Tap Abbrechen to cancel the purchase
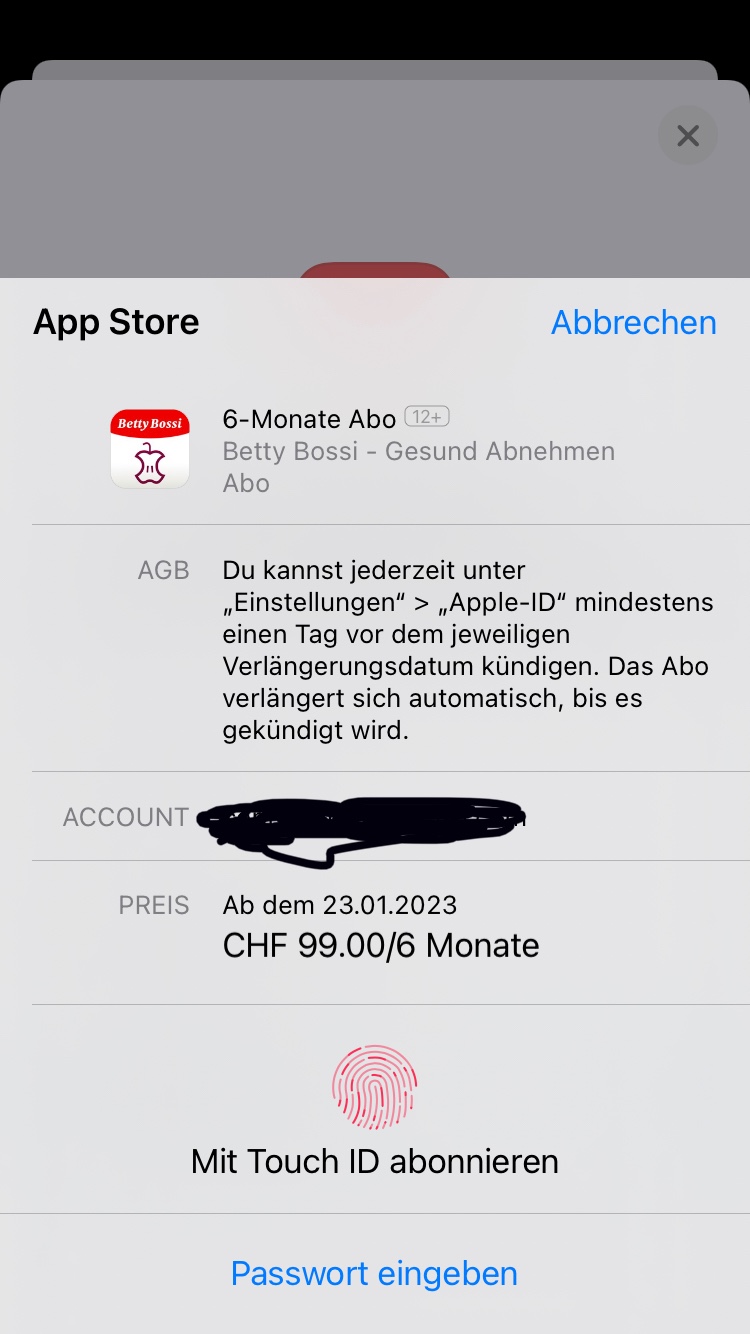Screen dimensions: 750x1334 [633, 322]
